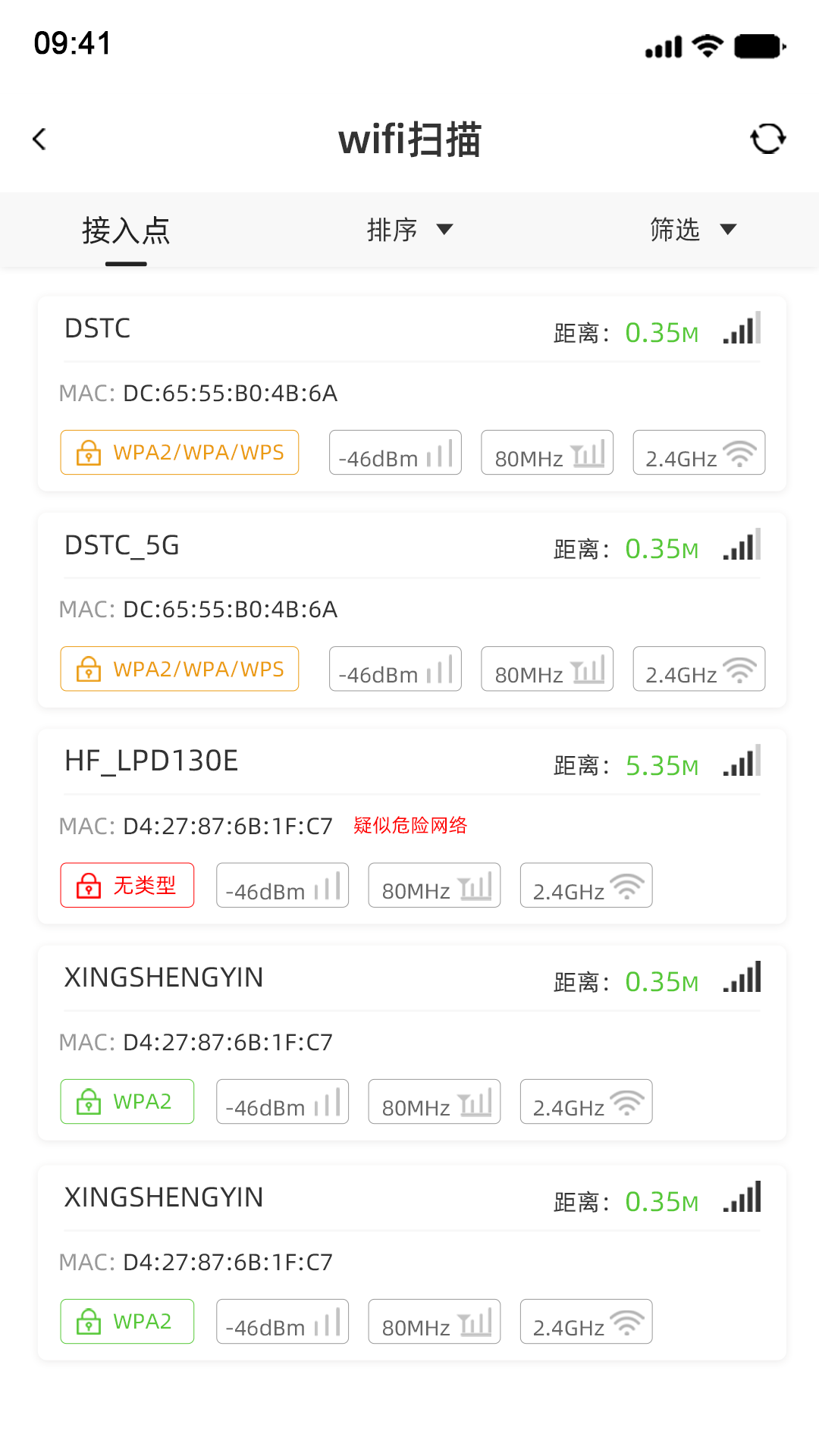Screen dimensions: 819x1456
Task: Tap the orange lock icon on DSTC_5G
Action: (x=87, y=669)
